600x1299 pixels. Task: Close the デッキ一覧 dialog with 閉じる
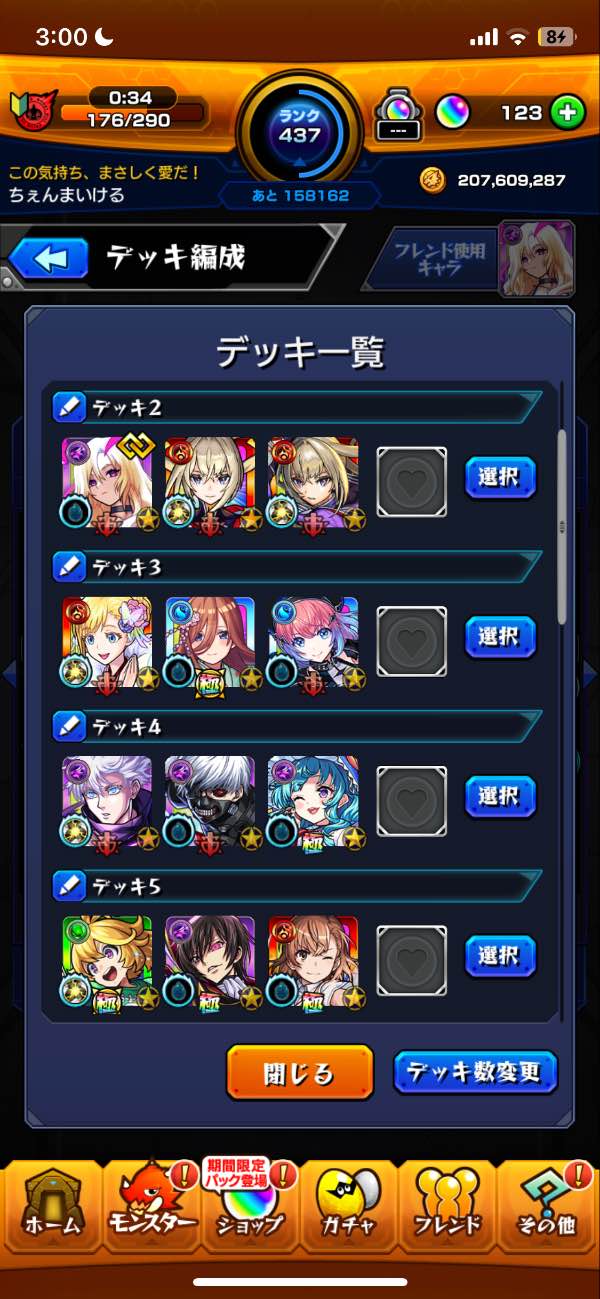299,1074
